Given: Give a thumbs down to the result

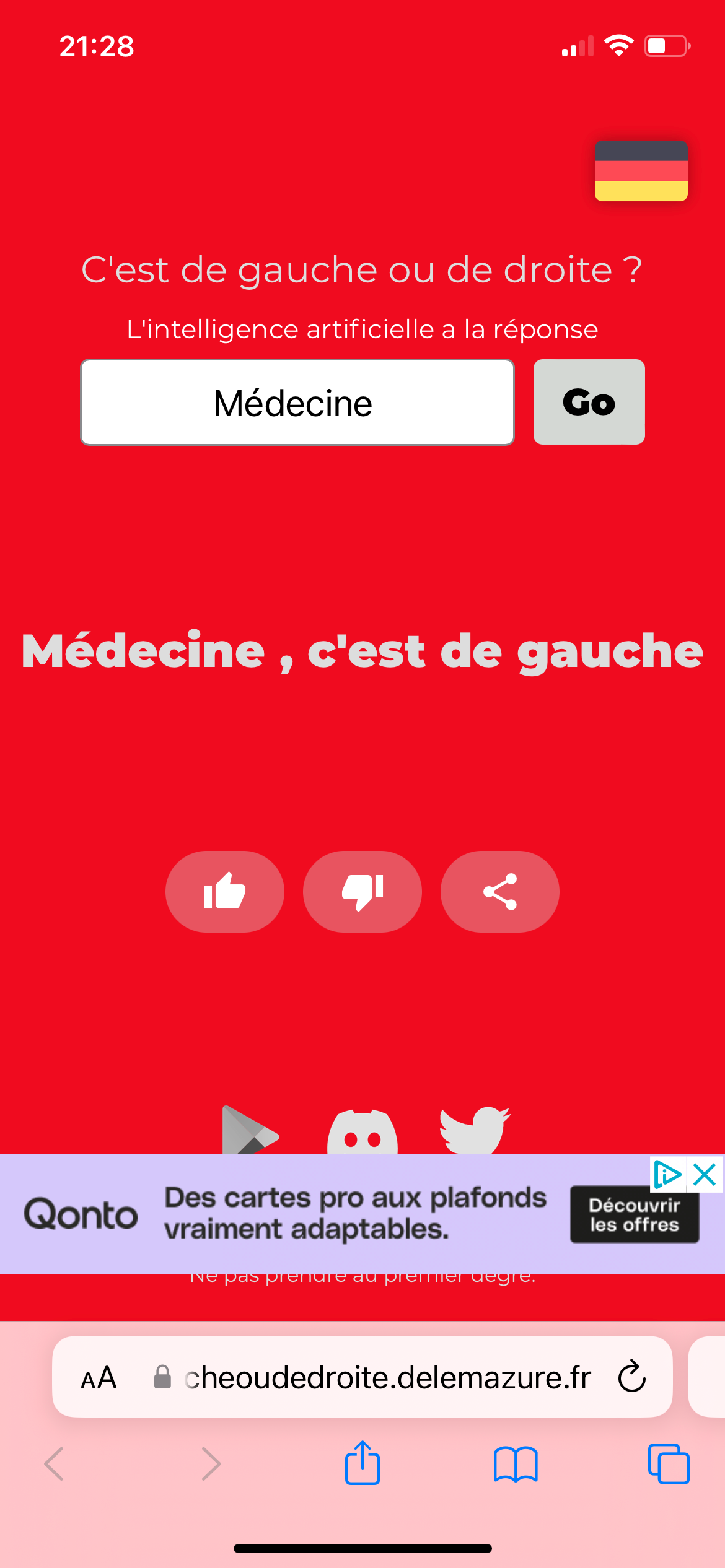Looking at the screenshot, I should click(362, 891).
